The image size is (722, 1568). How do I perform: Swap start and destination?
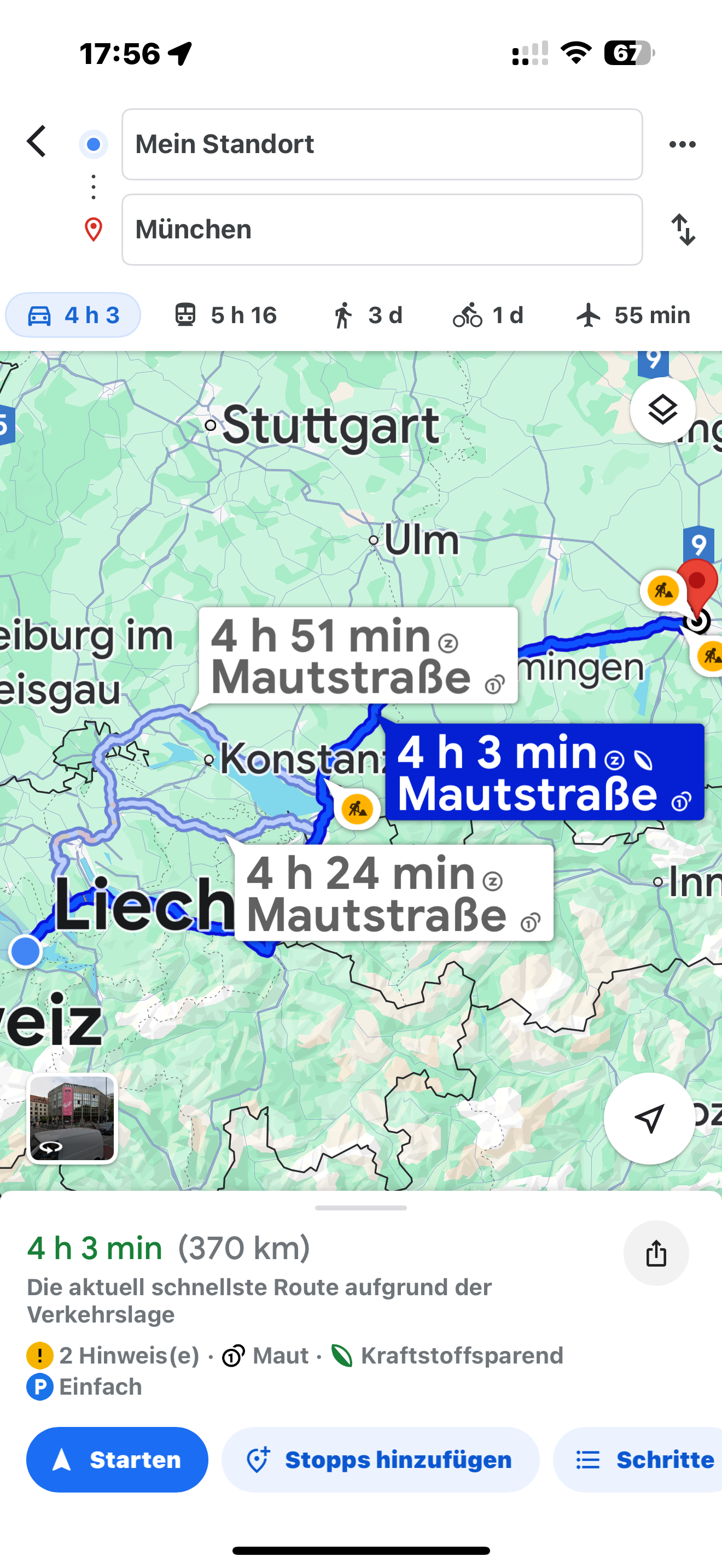click(x=683, y=230)
